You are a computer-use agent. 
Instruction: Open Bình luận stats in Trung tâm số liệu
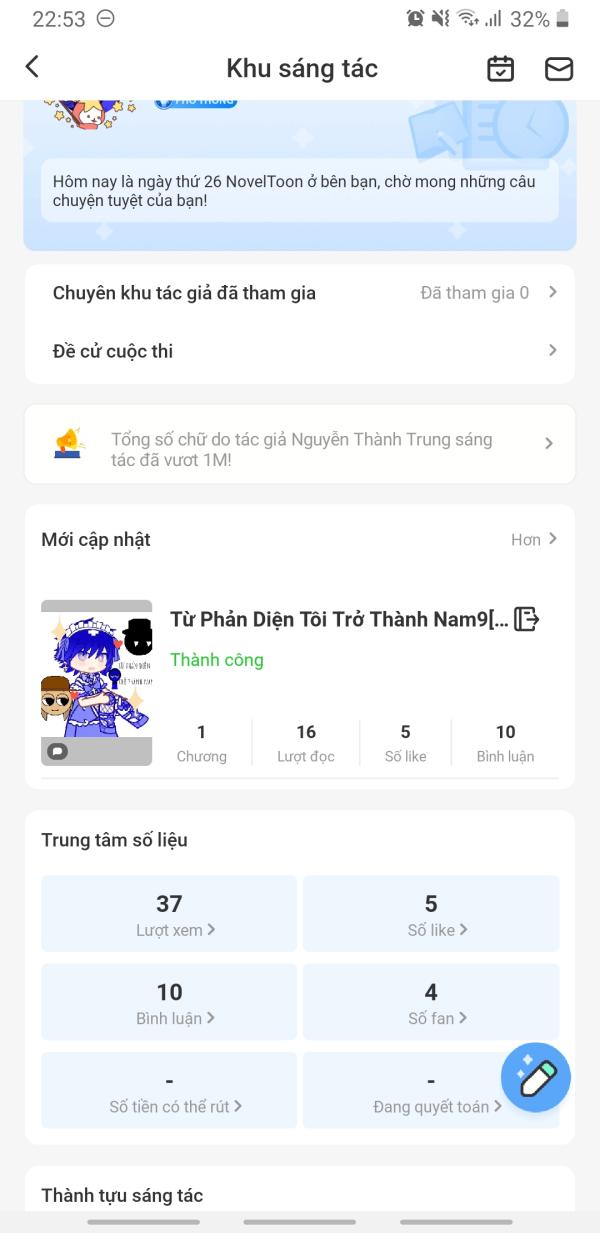pyautogui.click(x=169, y=1002)
